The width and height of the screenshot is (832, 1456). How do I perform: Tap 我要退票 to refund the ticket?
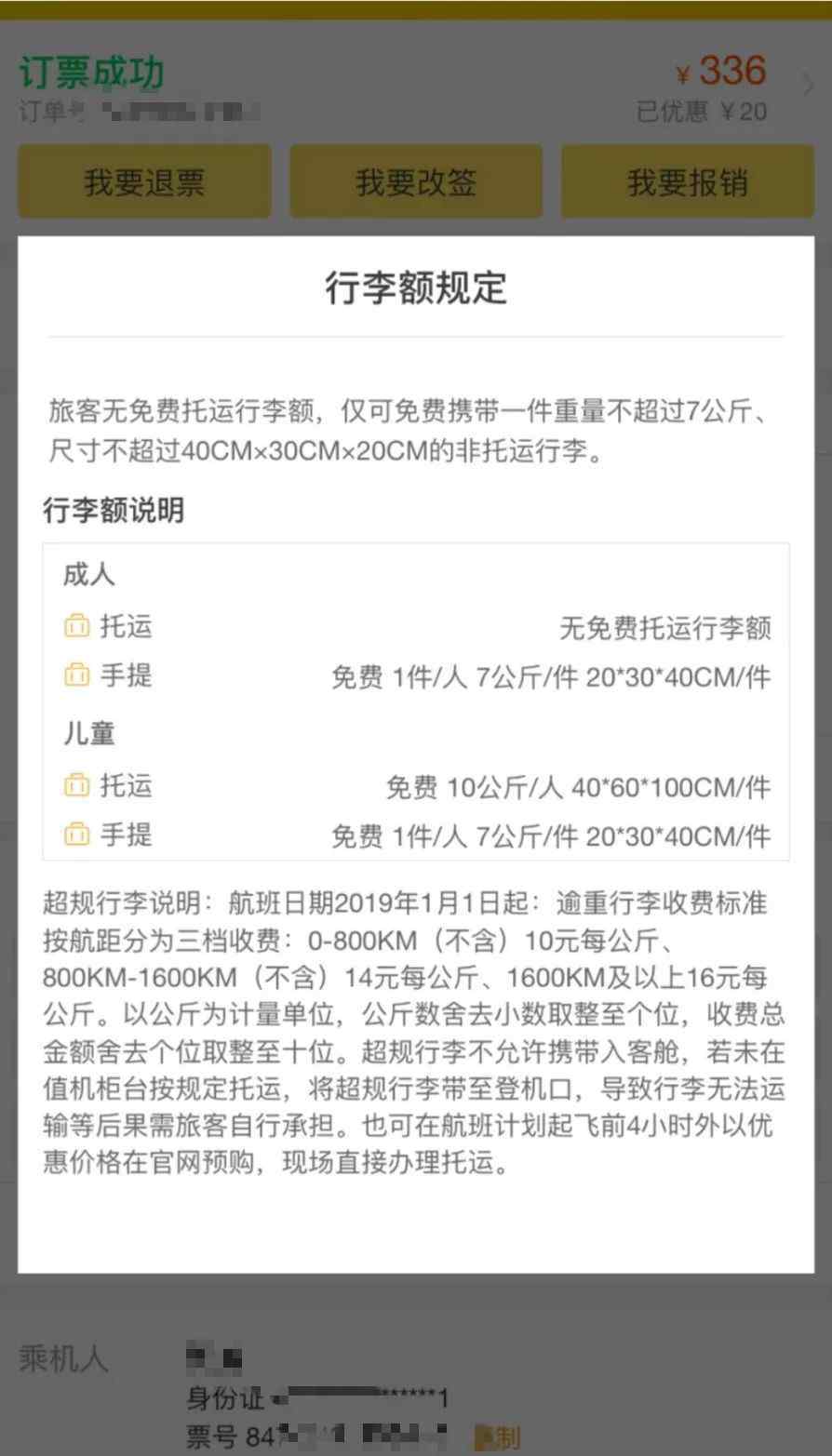click(x=144, y=182)
